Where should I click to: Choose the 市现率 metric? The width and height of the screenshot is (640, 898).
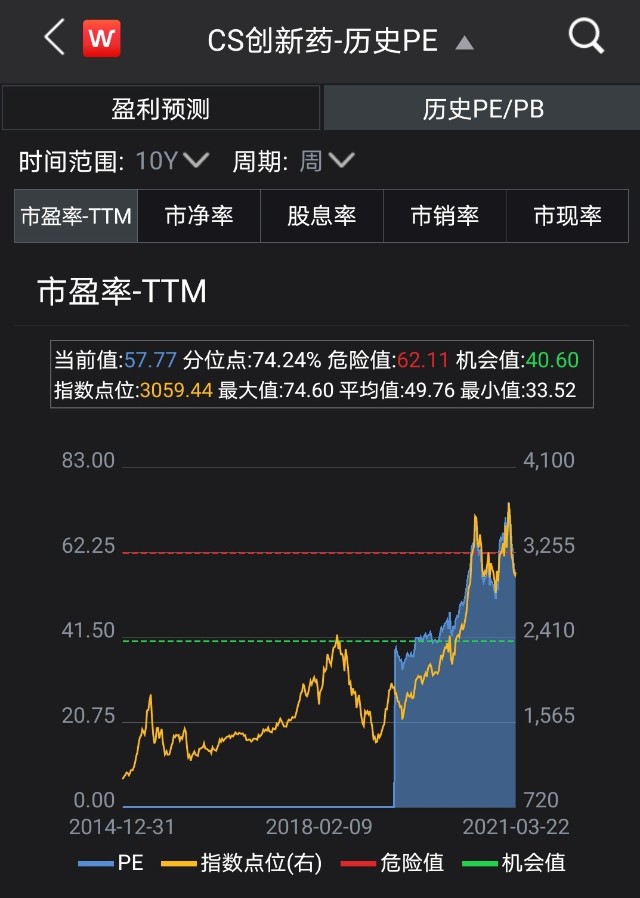pos(568,216)
